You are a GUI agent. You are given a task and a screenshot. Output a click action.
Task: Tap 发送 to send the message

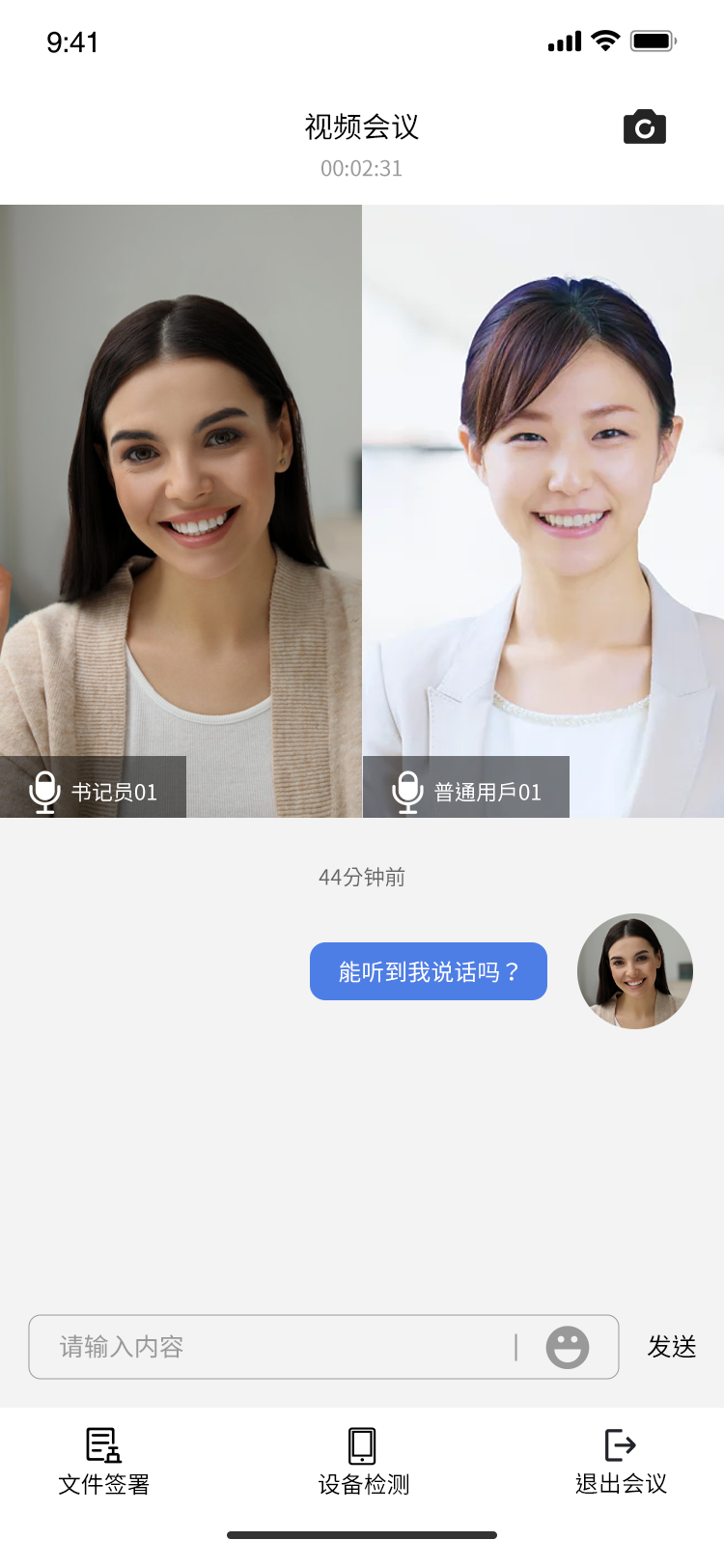(672, 1347)
